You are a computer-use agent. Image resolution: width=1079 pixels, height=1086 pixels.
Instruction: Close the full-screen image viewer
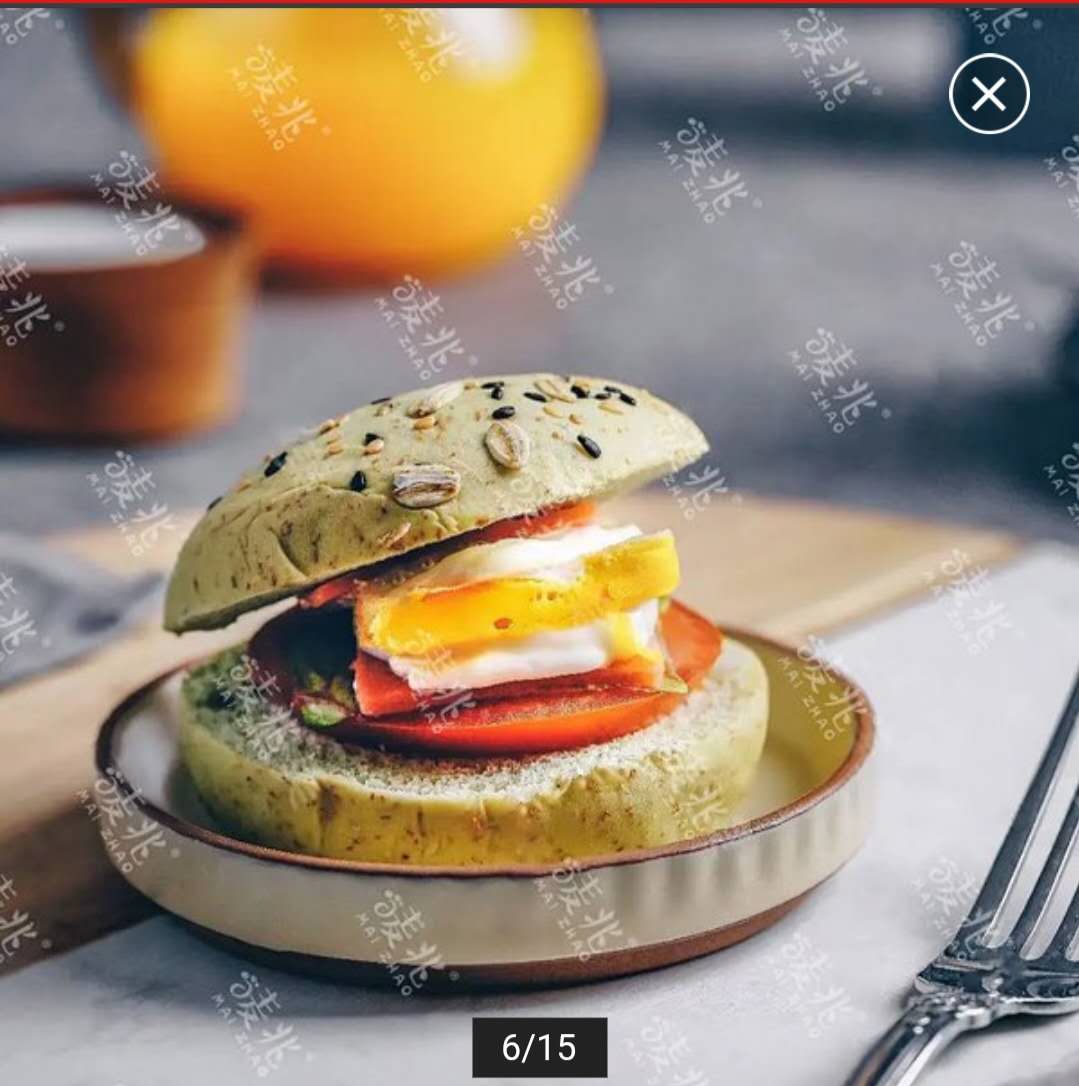[988, 94]
